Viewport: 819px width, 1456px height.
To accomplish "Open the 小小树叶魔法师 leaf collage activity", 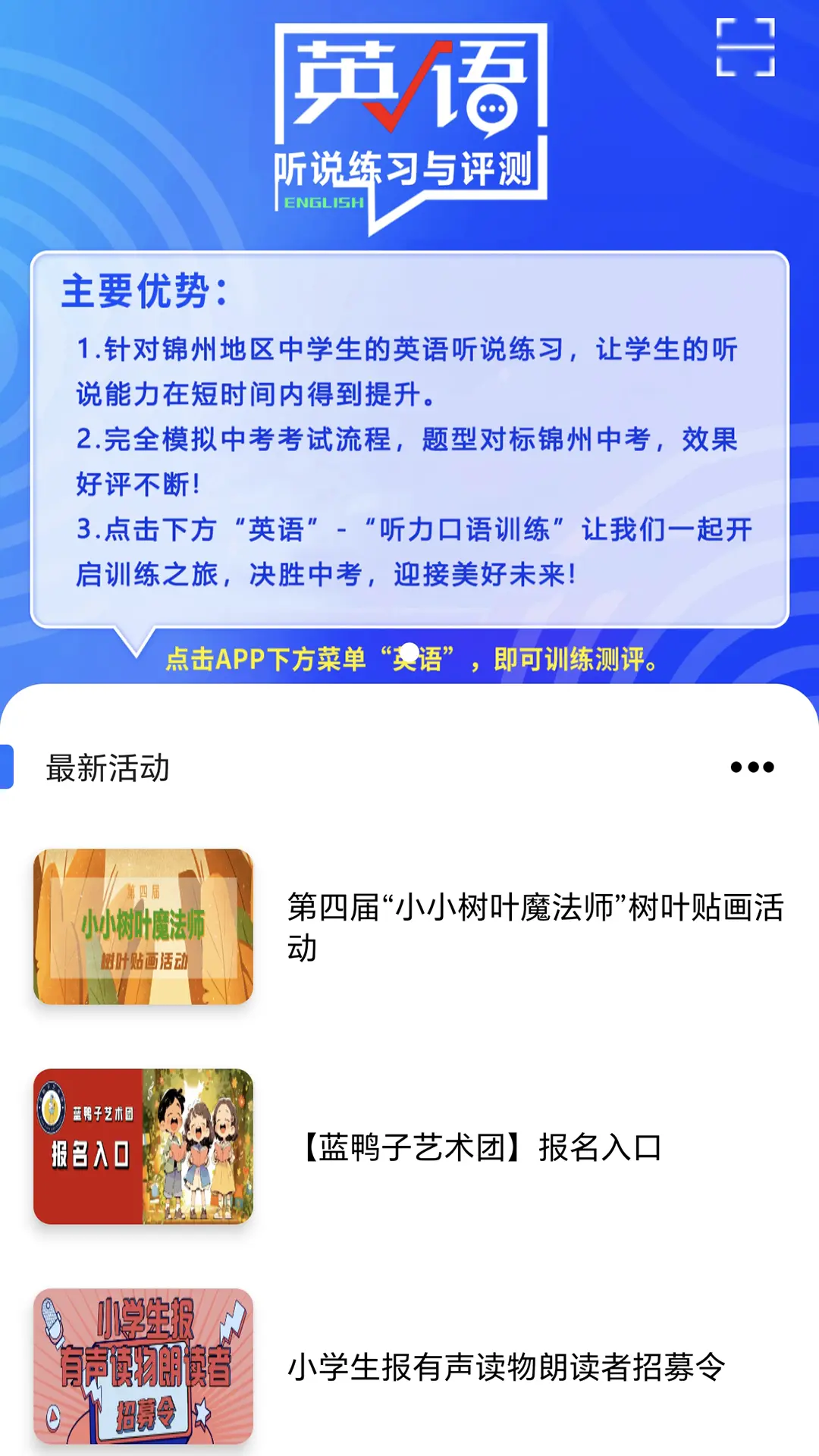I will (x=409, y=927).
